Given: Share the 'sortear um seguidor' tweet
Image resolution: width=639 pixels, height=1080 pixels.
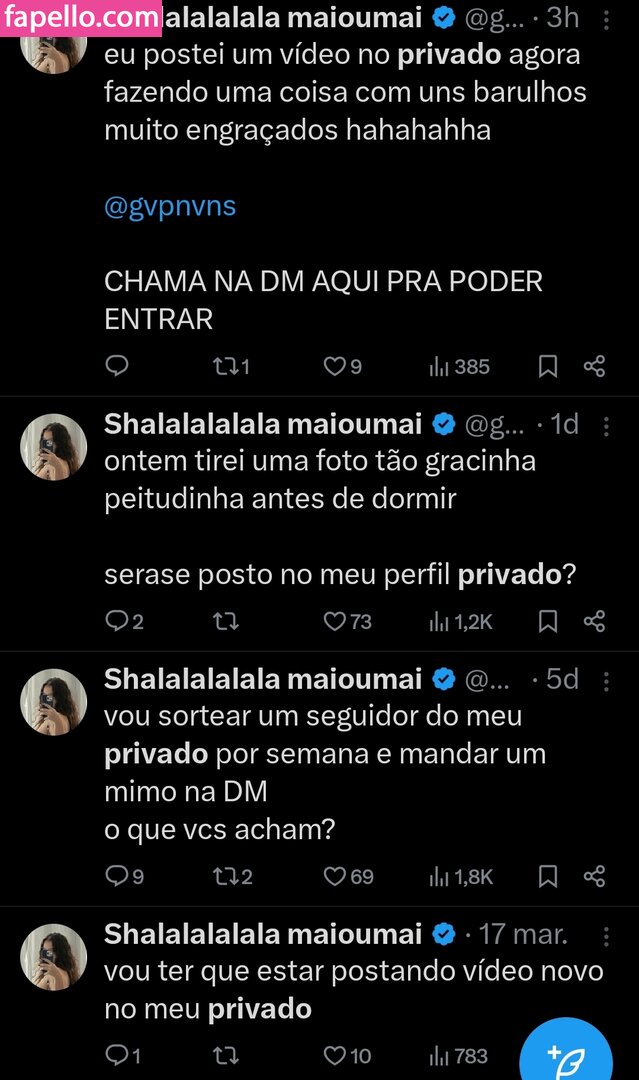Looking at the screenshot, I should [x=594, y=877].
